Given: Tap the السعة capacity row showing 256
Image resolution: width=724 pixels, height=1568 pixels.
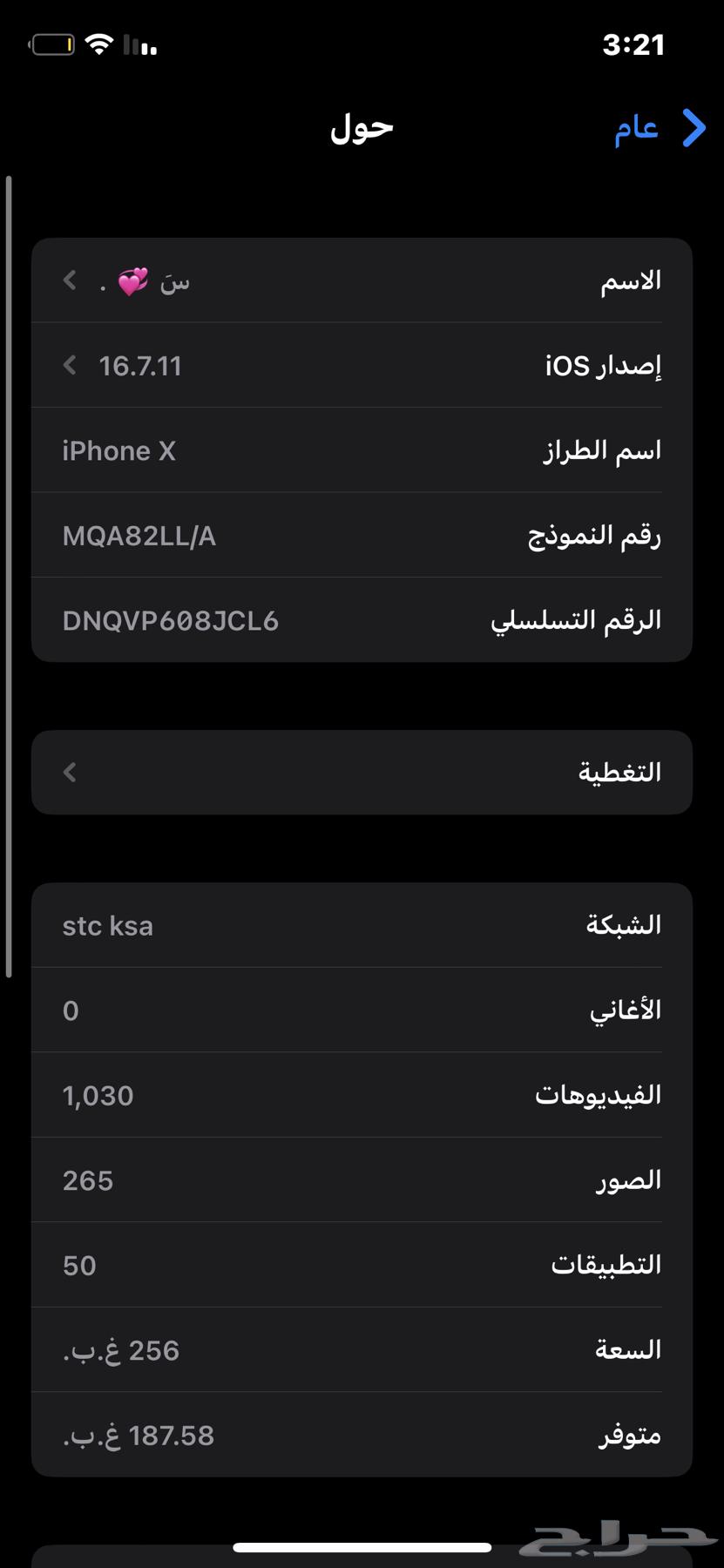Looking at the screenshot, I should pyautogui.click(x=362, y=1349).
